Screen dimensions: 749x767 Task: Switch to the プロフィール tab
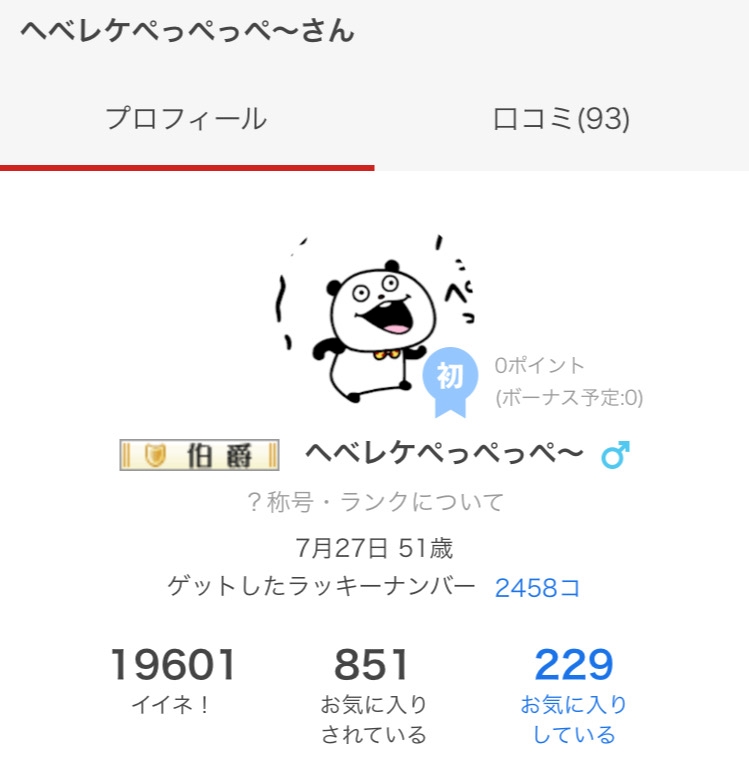186,119
